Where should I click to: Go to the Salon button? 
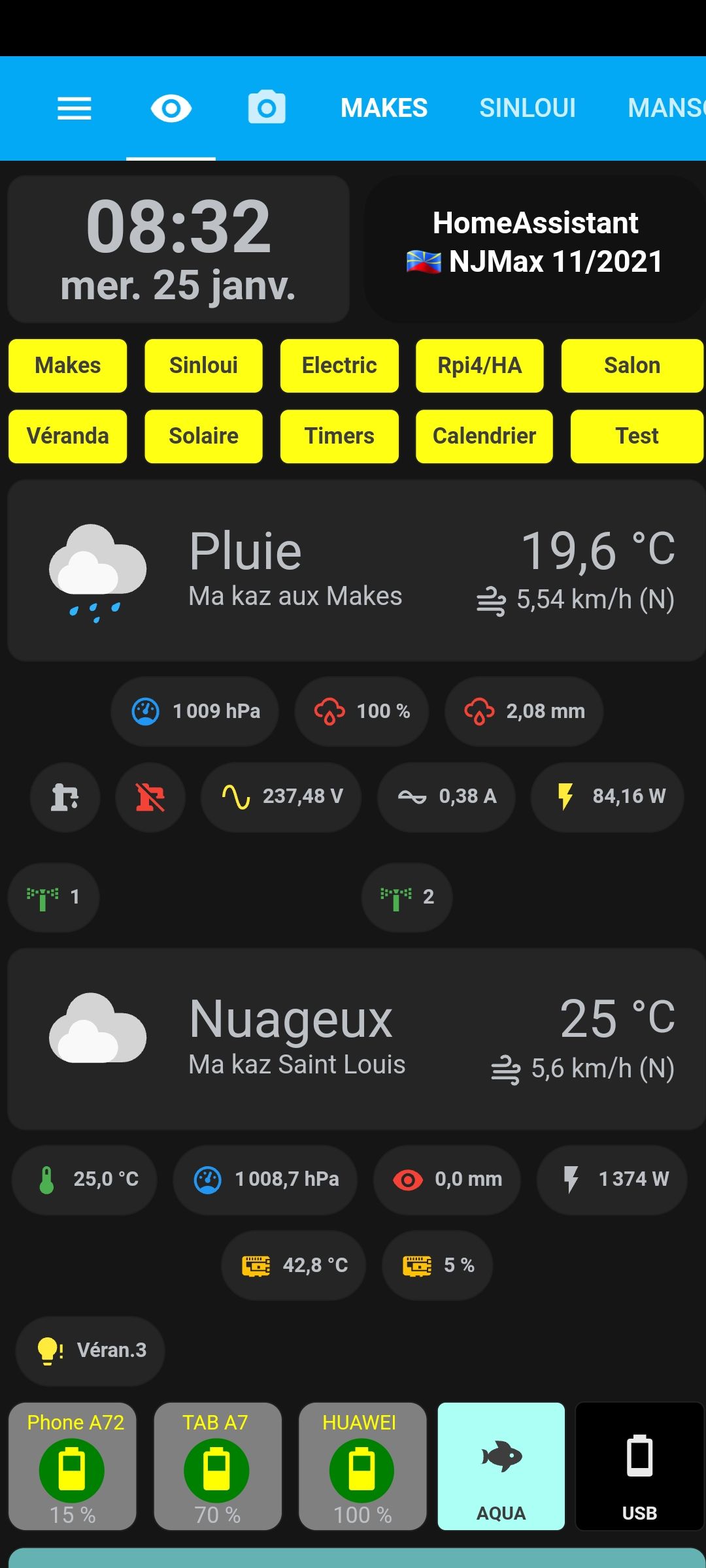632,366
